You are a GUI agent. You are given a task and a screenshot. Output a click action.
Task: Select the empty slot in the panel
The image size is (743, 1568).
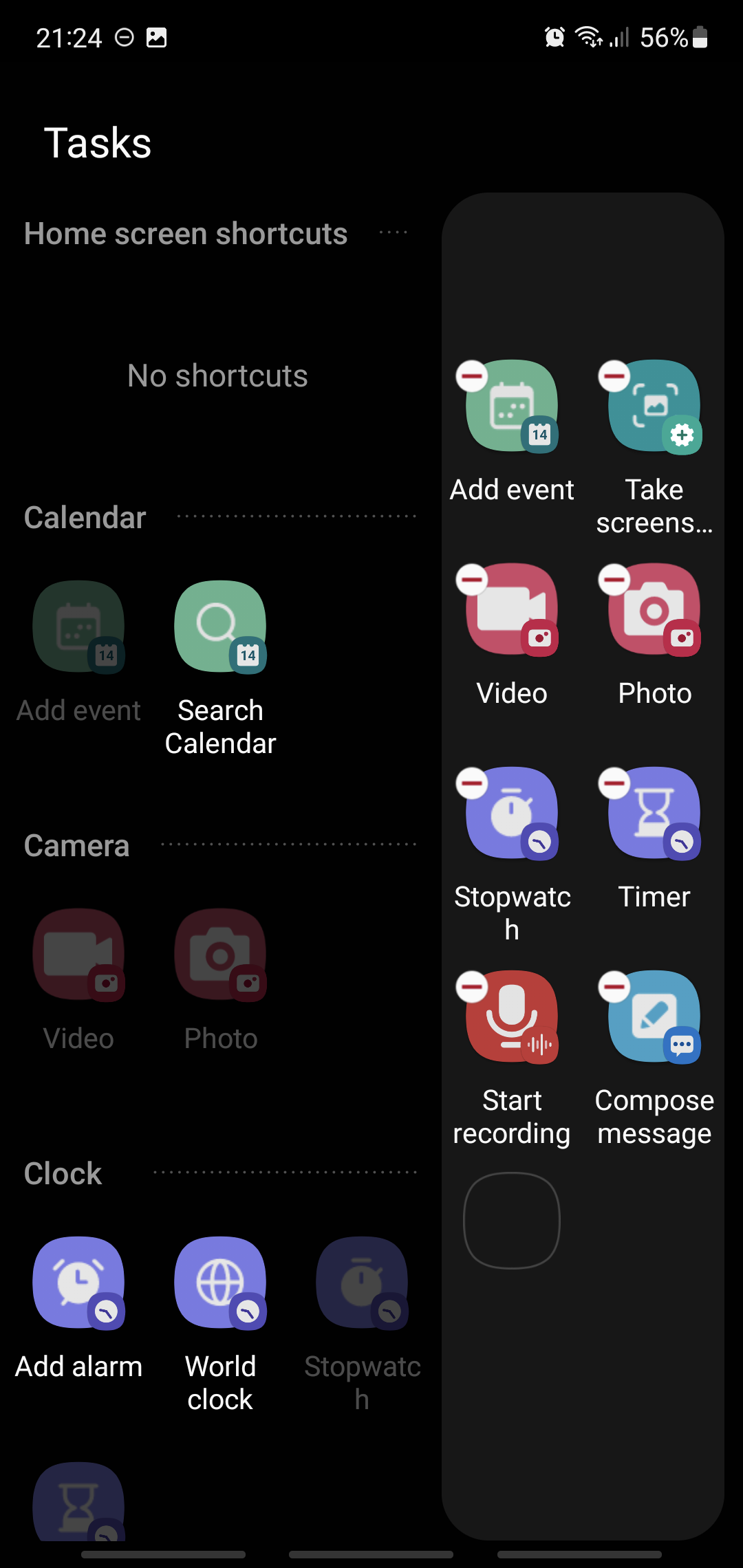click(512, 1221)
